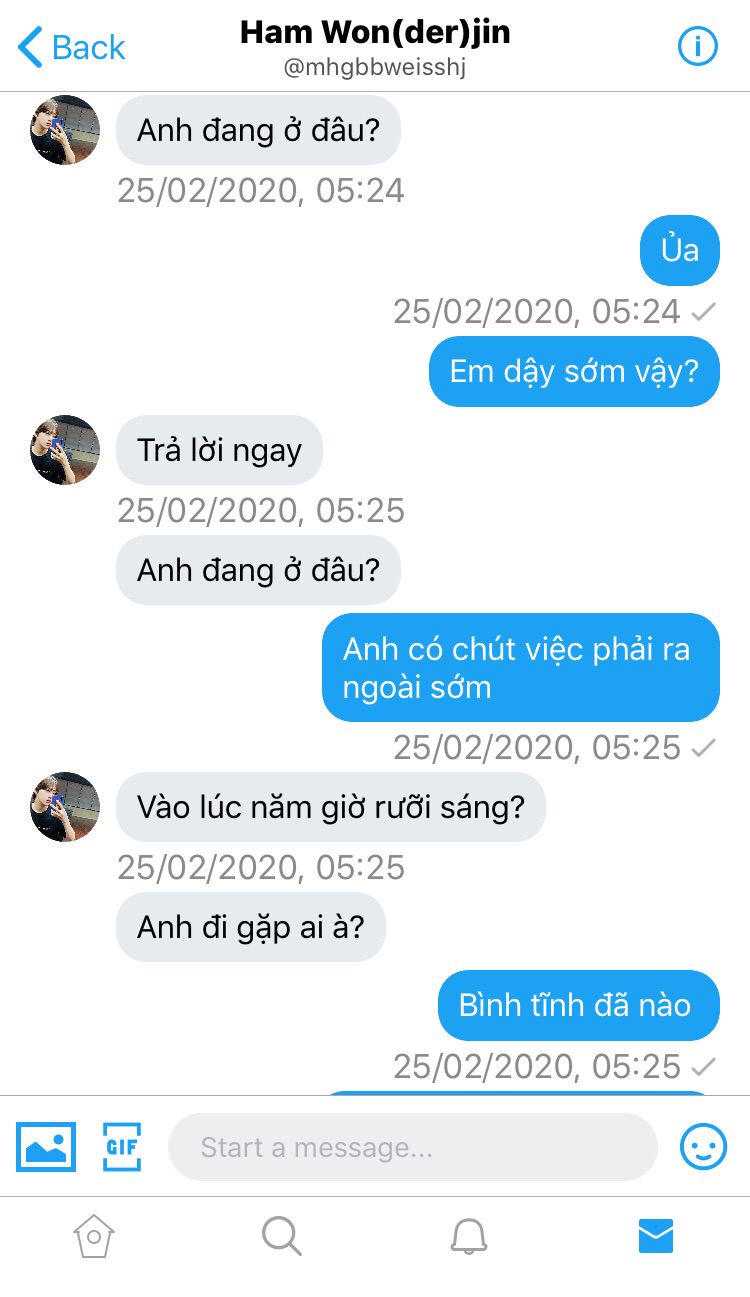Open avatar next to 'Trả lời ngay'
Screen dimensions: 750x1297
click(x=65, y=450)
